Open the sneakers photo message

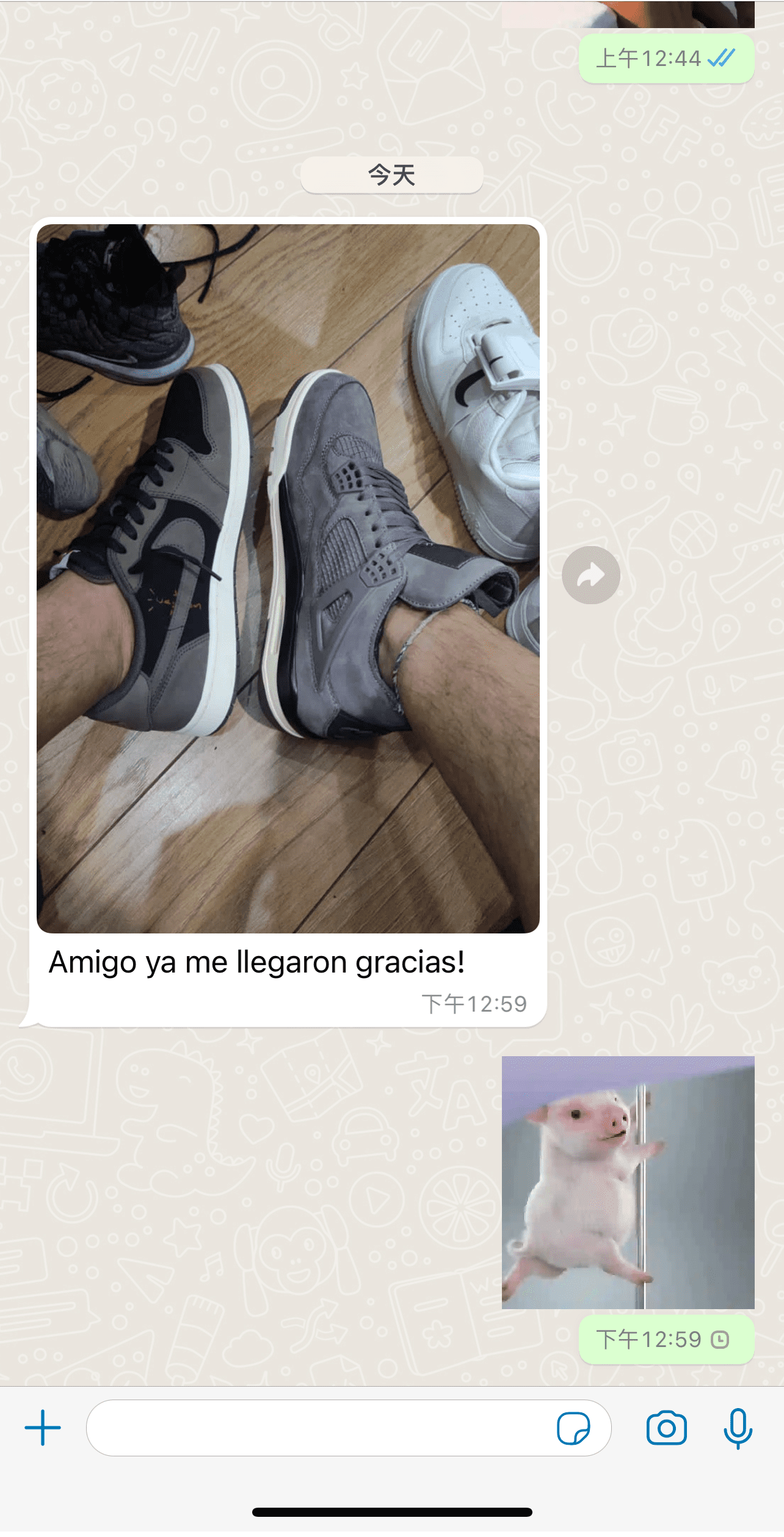pyautogui.click(x=288, y=578)
